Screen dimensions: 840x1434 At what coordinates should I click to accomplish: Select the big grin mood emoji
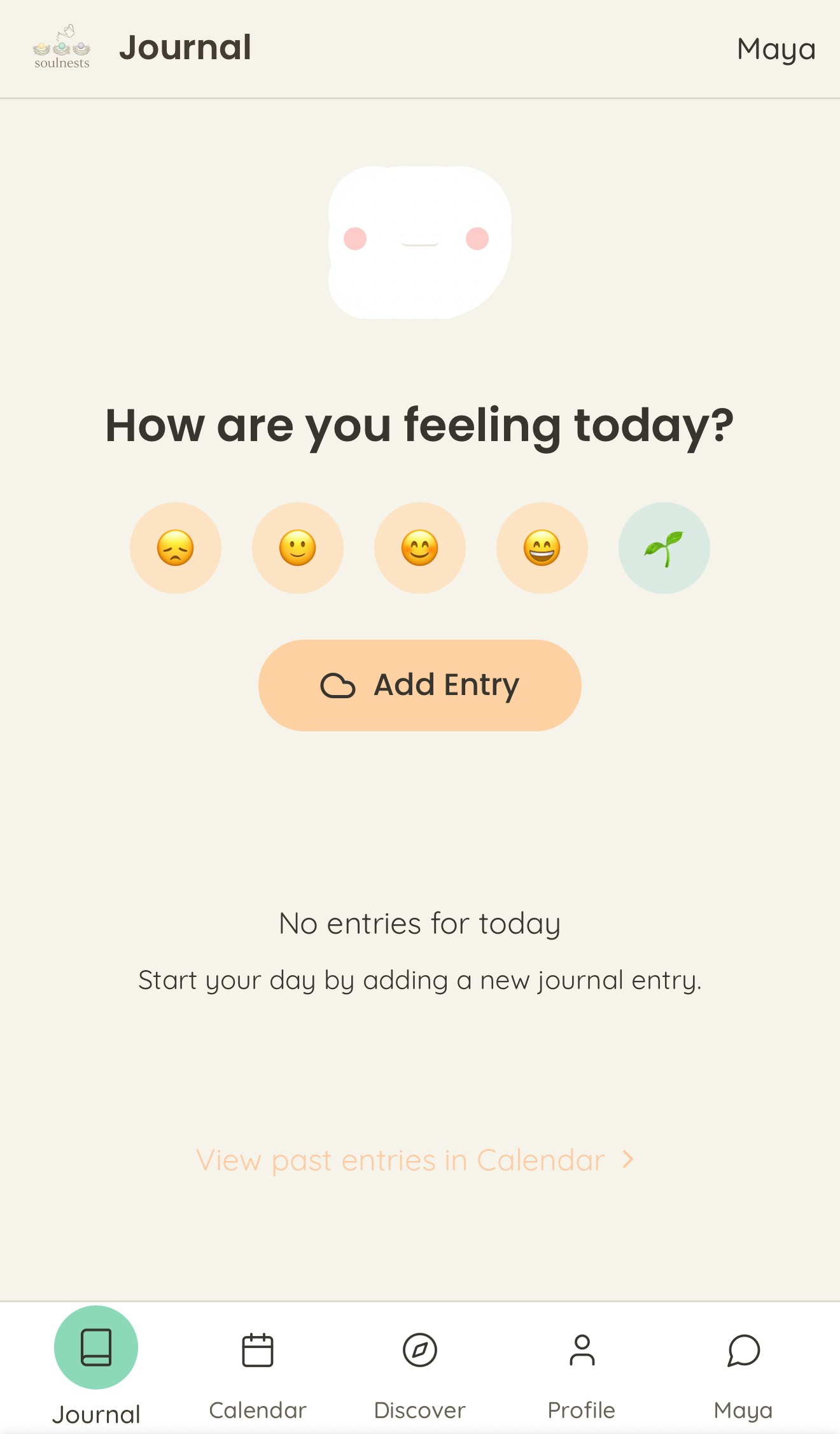[x=542, y=548]
